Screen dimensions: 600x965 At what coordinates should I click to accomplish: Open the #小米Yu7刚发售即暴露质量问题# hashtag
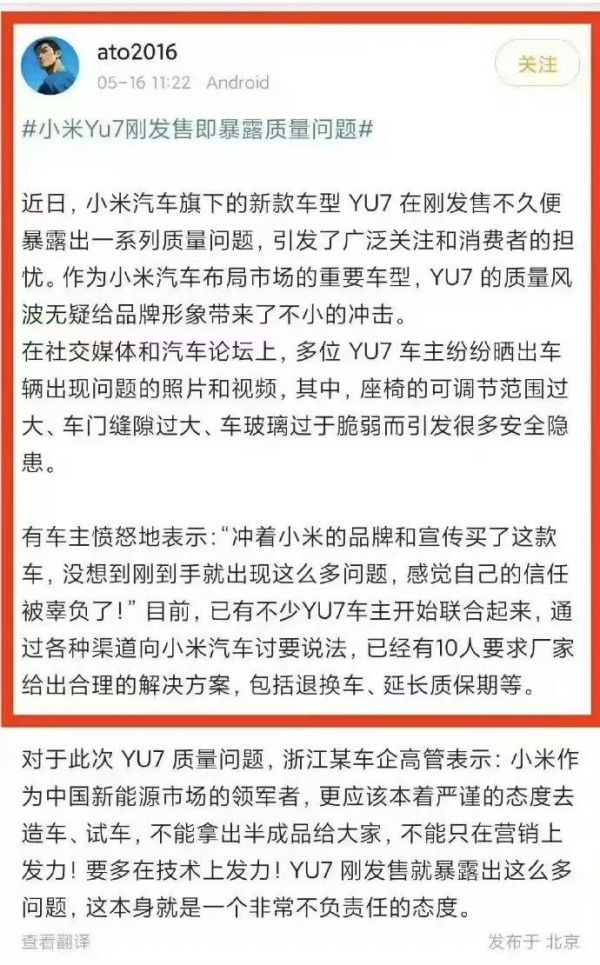point(197,128)
